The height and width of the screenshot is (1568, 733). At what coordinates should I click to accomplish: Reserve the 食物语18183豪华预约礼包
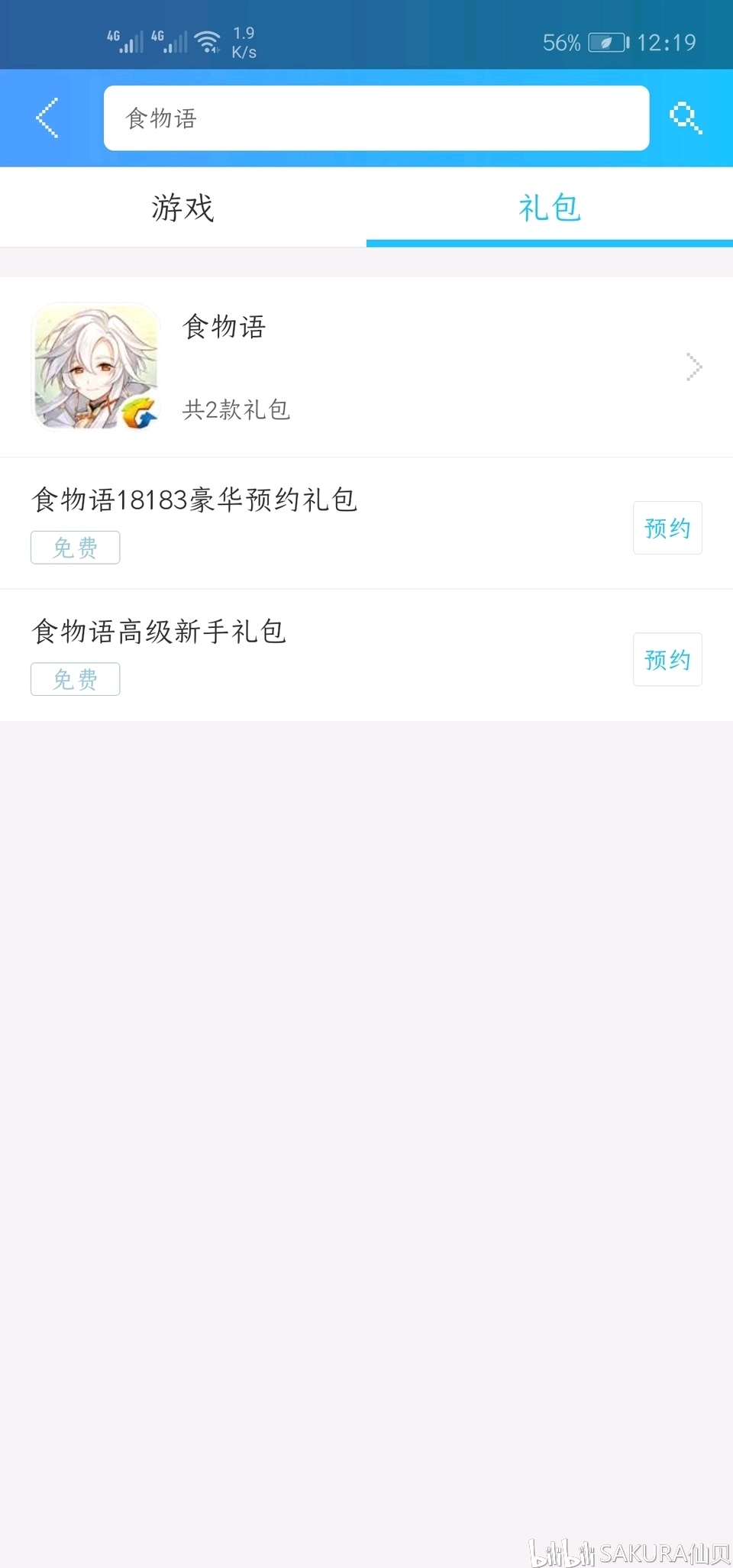point(667,528)
